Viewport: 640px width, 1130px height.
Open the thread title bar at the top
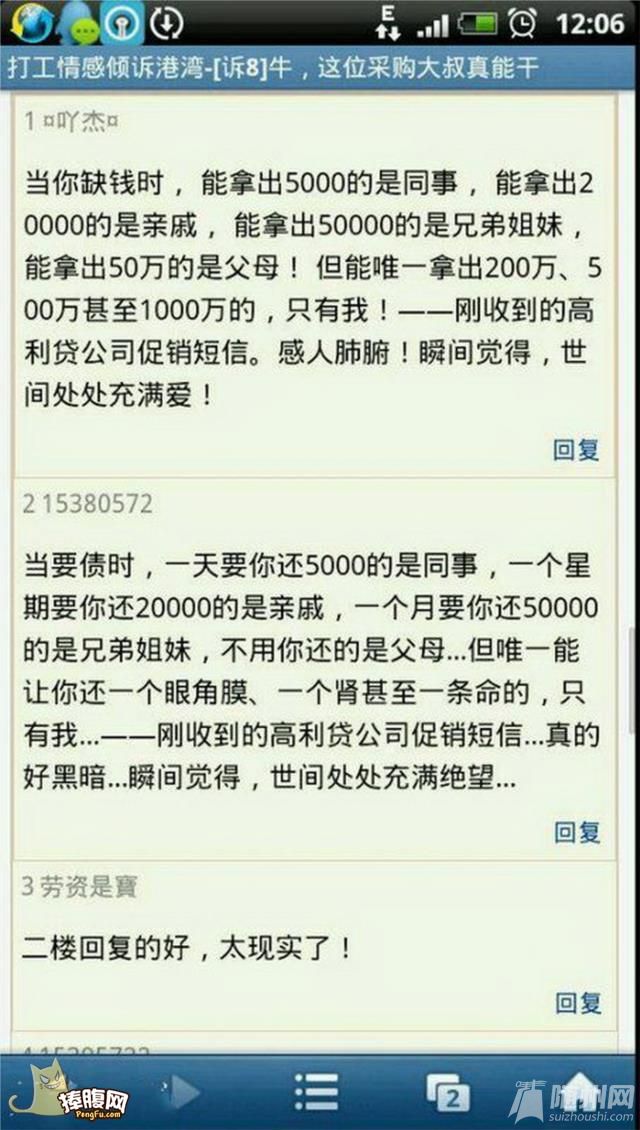[x=320, y=68]
